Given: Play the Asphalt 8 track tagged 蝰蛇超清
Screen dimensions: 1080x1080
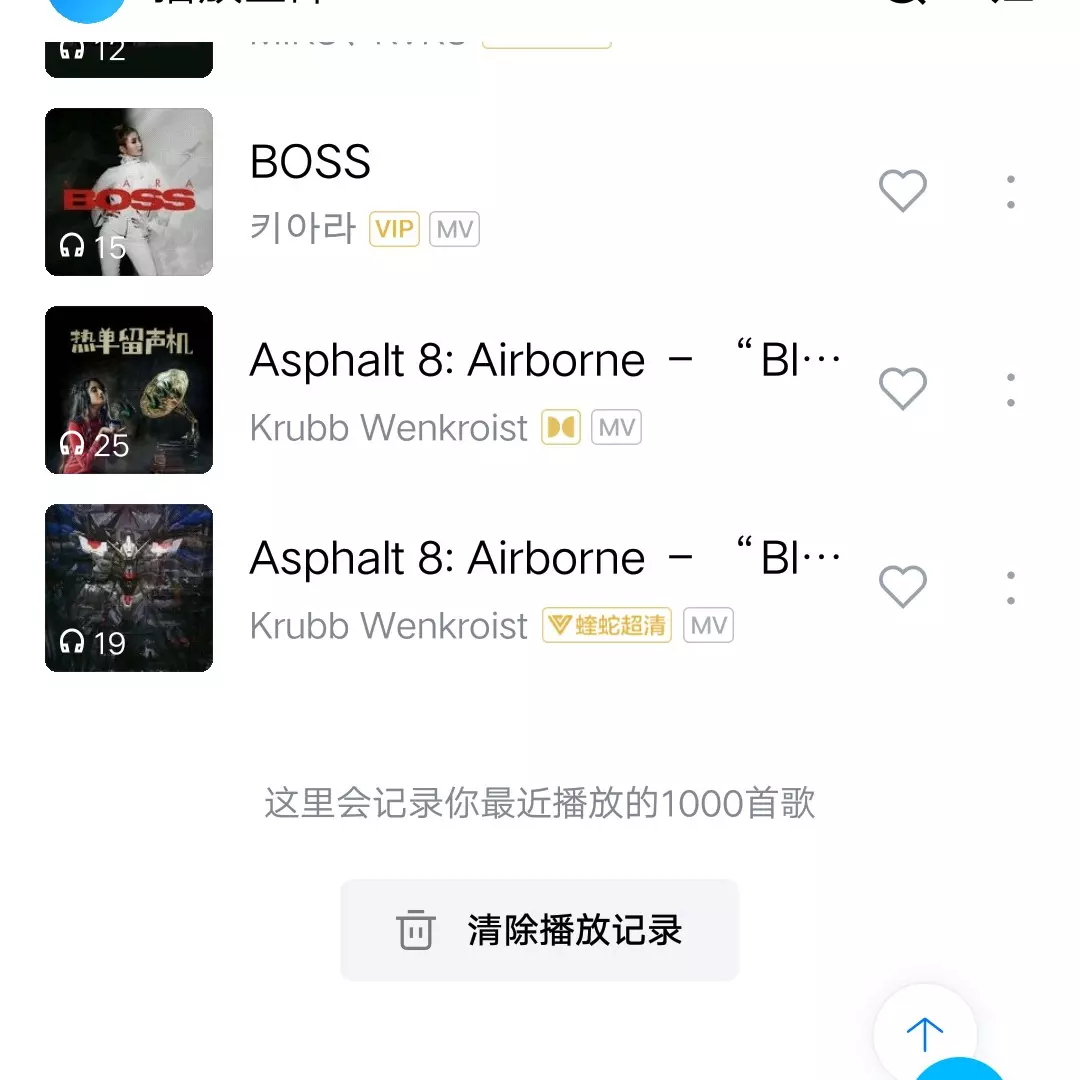Looking at the screenshot, I should tap(545, 559).
